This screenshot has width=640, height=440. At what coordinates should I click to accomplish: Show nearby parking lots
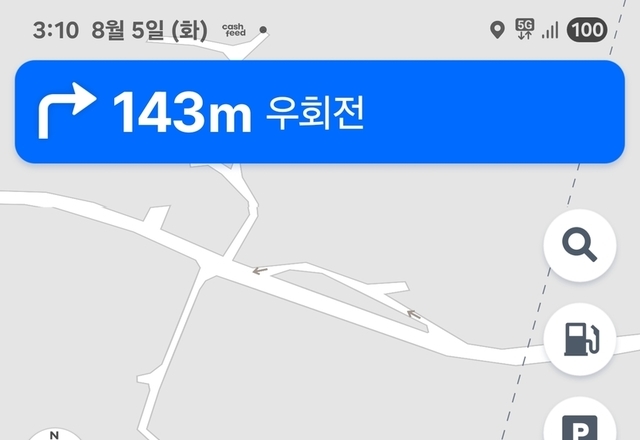tap(580, 424)
